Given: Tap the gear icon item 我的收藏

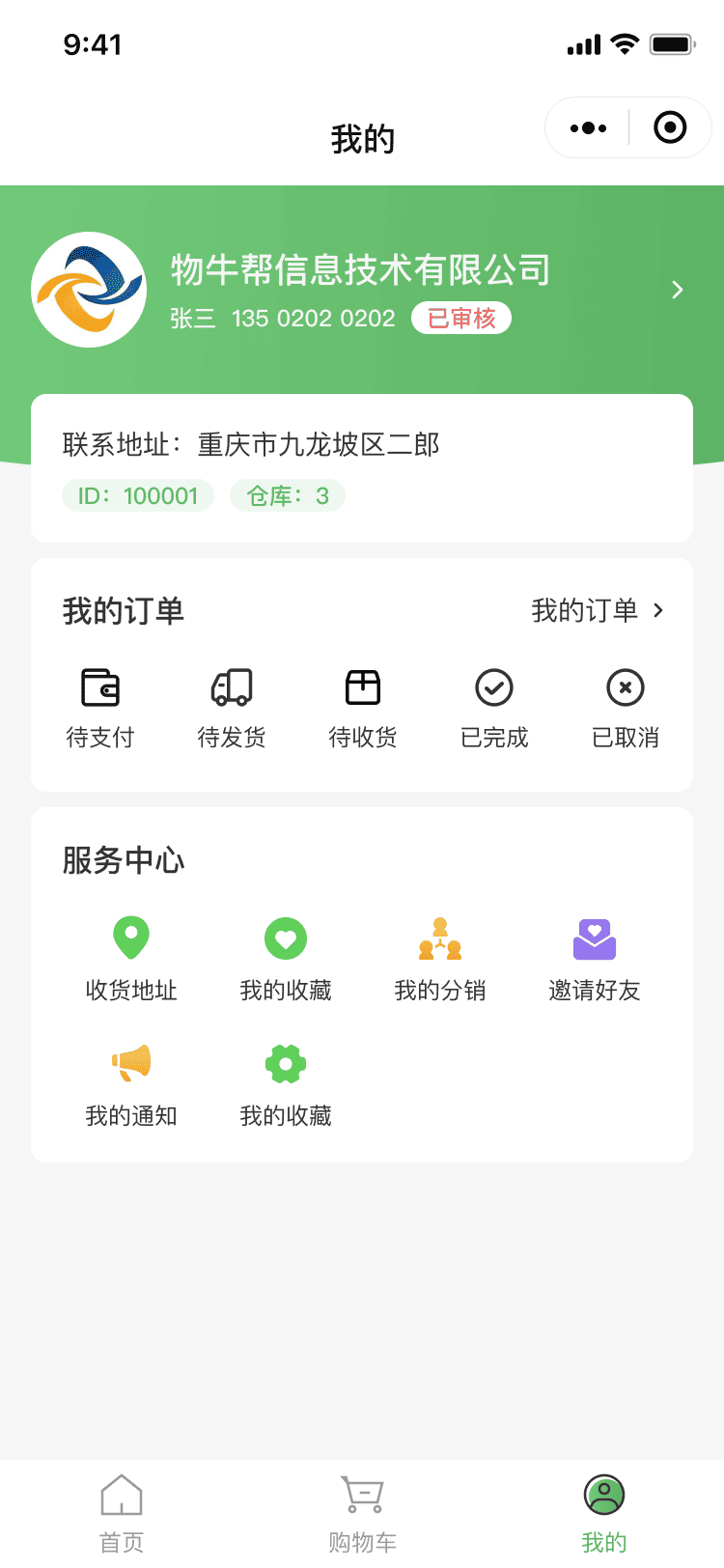Looking at the screenshot, I should (286, 1085).
